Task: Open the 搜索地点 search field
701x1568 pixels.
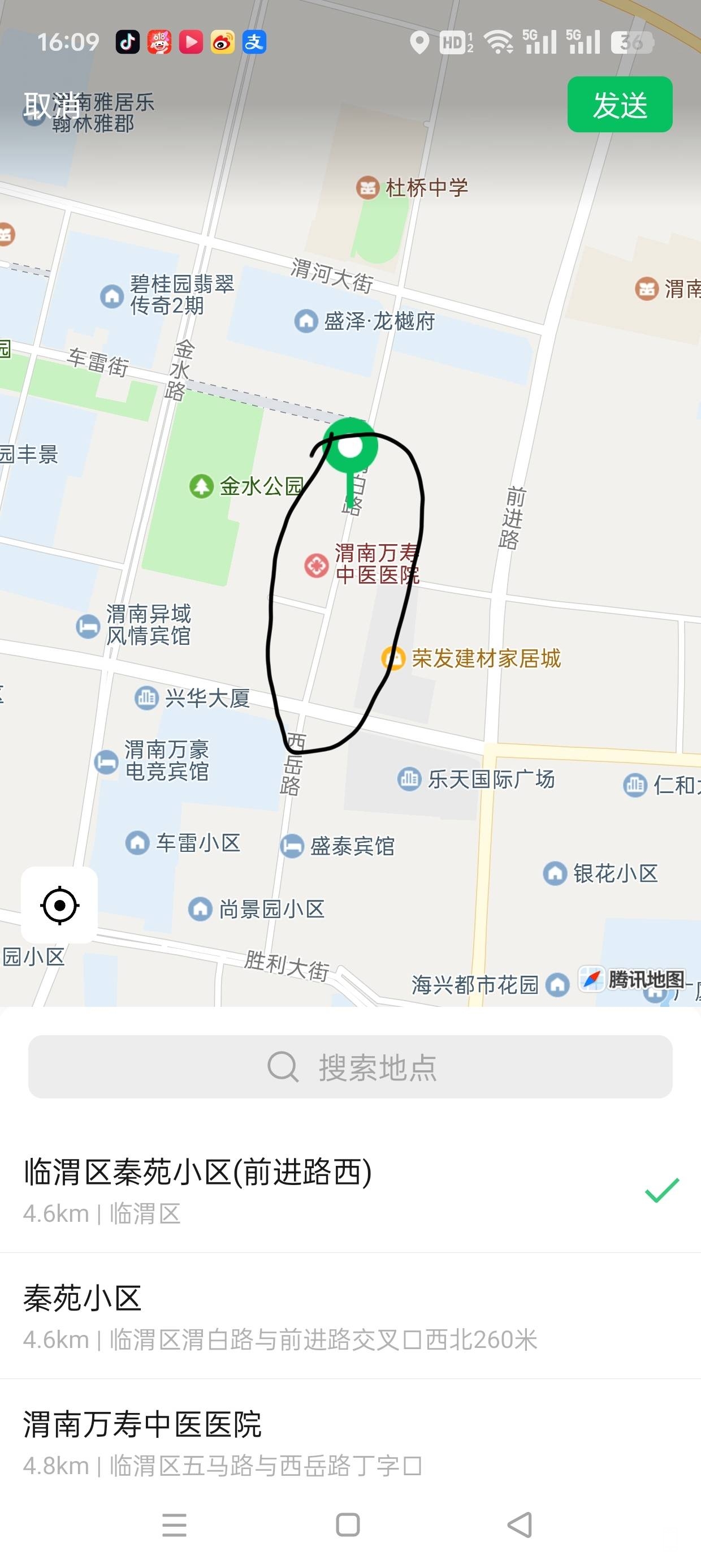Action: pos(350,1067)
